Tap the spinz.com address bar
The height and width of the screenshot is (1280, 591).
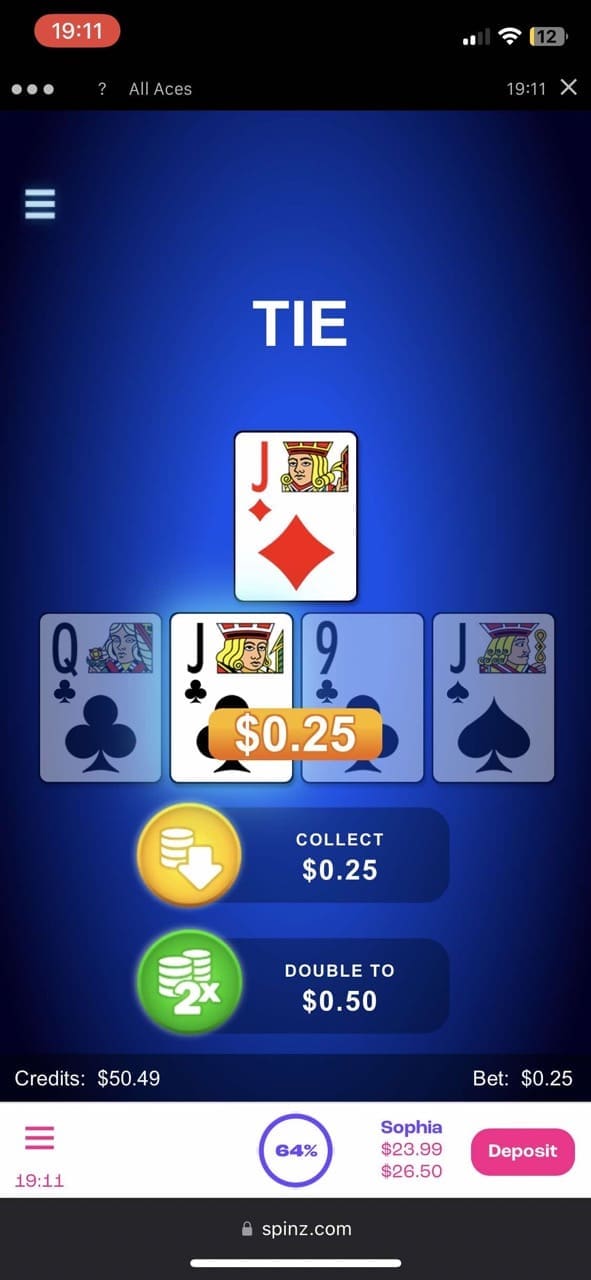(296, 1229)
